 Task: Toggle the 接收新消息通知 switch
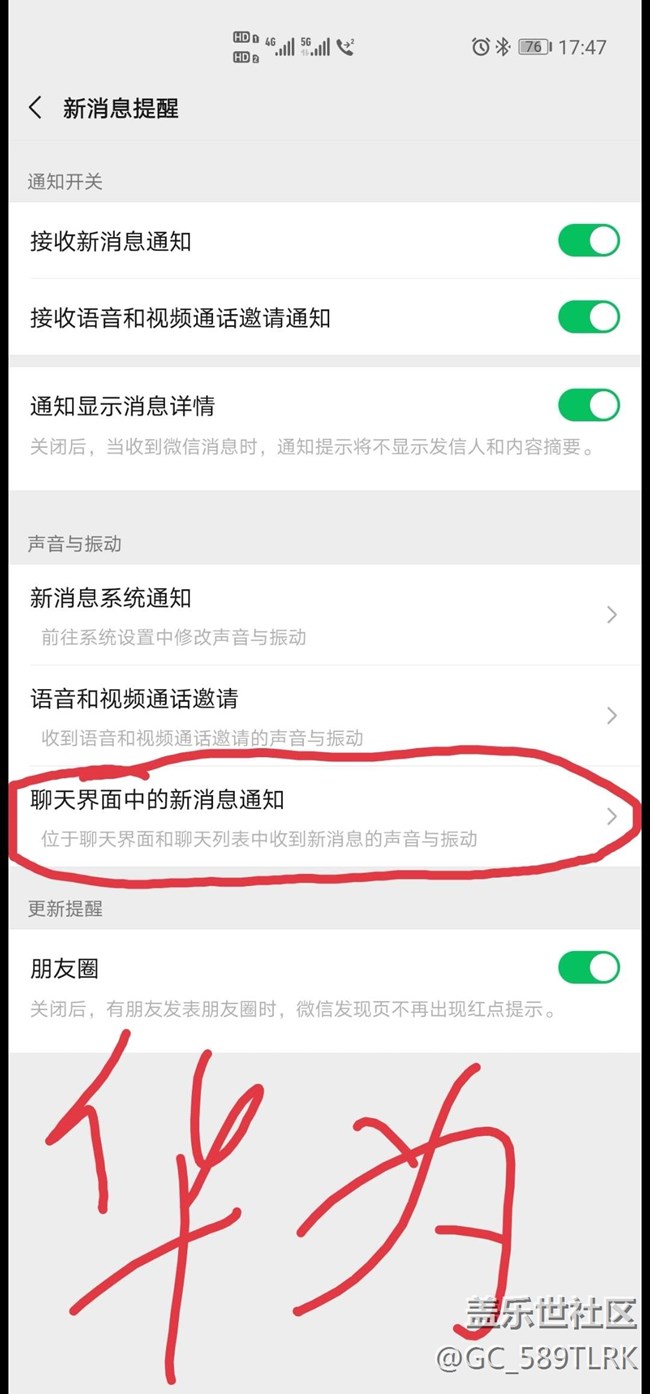point(588,241)
